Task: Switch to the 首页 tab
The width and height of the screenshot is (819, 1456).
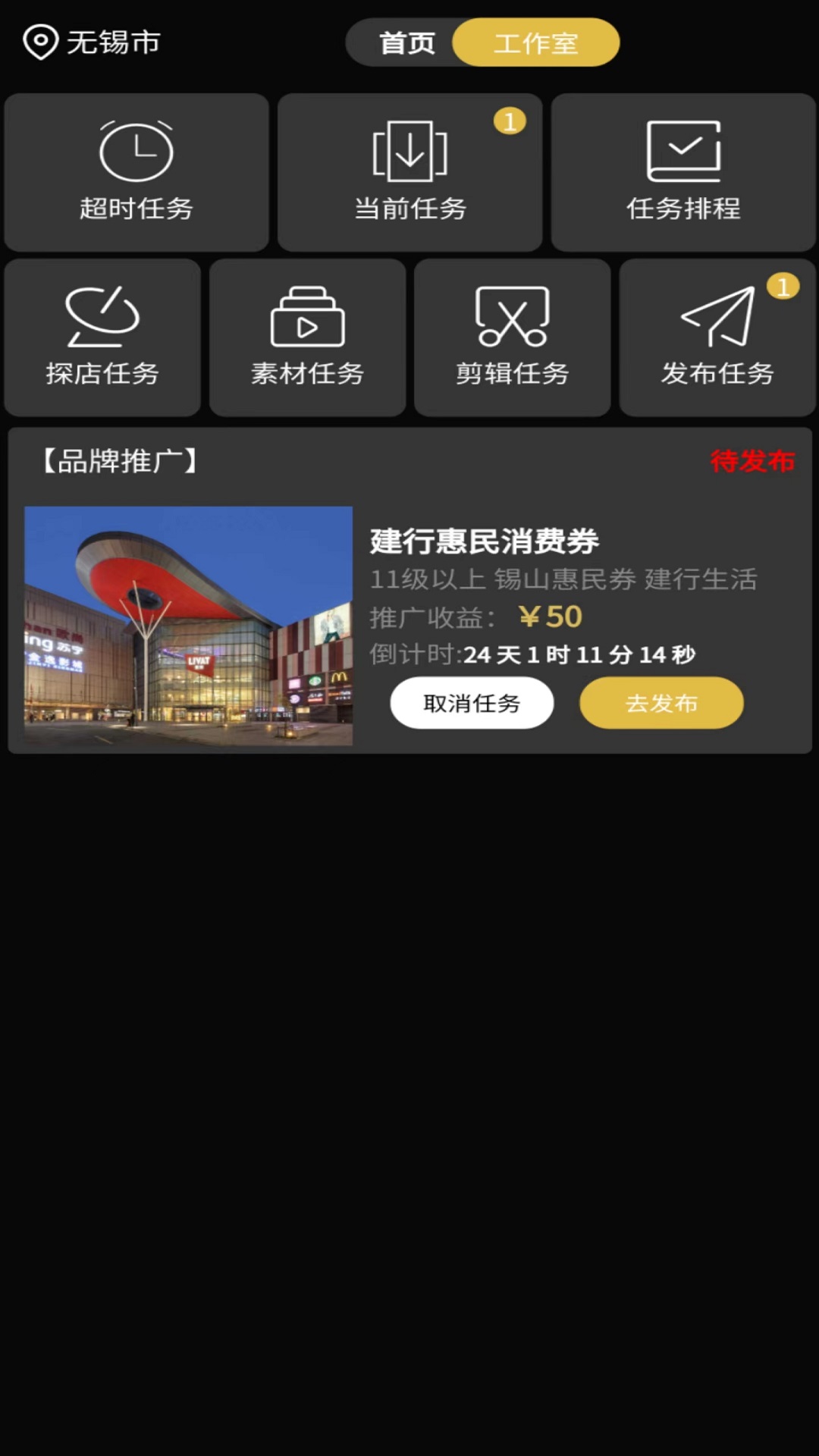Action: tap(407, 43)
